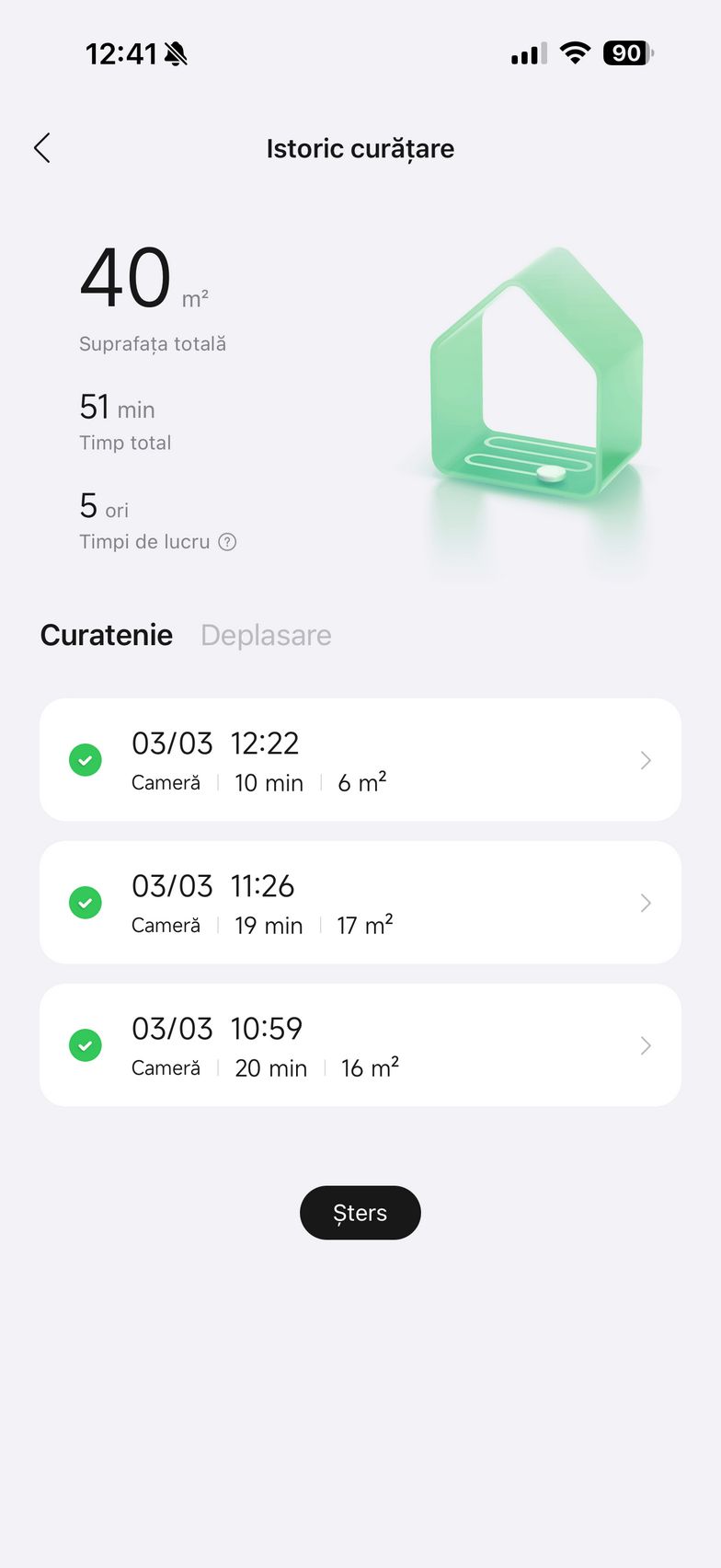721x1568 pixels.
Task: Open the 03/03 11:26 cleaning record
Action: pyautogui.click(x=360, y=903)
